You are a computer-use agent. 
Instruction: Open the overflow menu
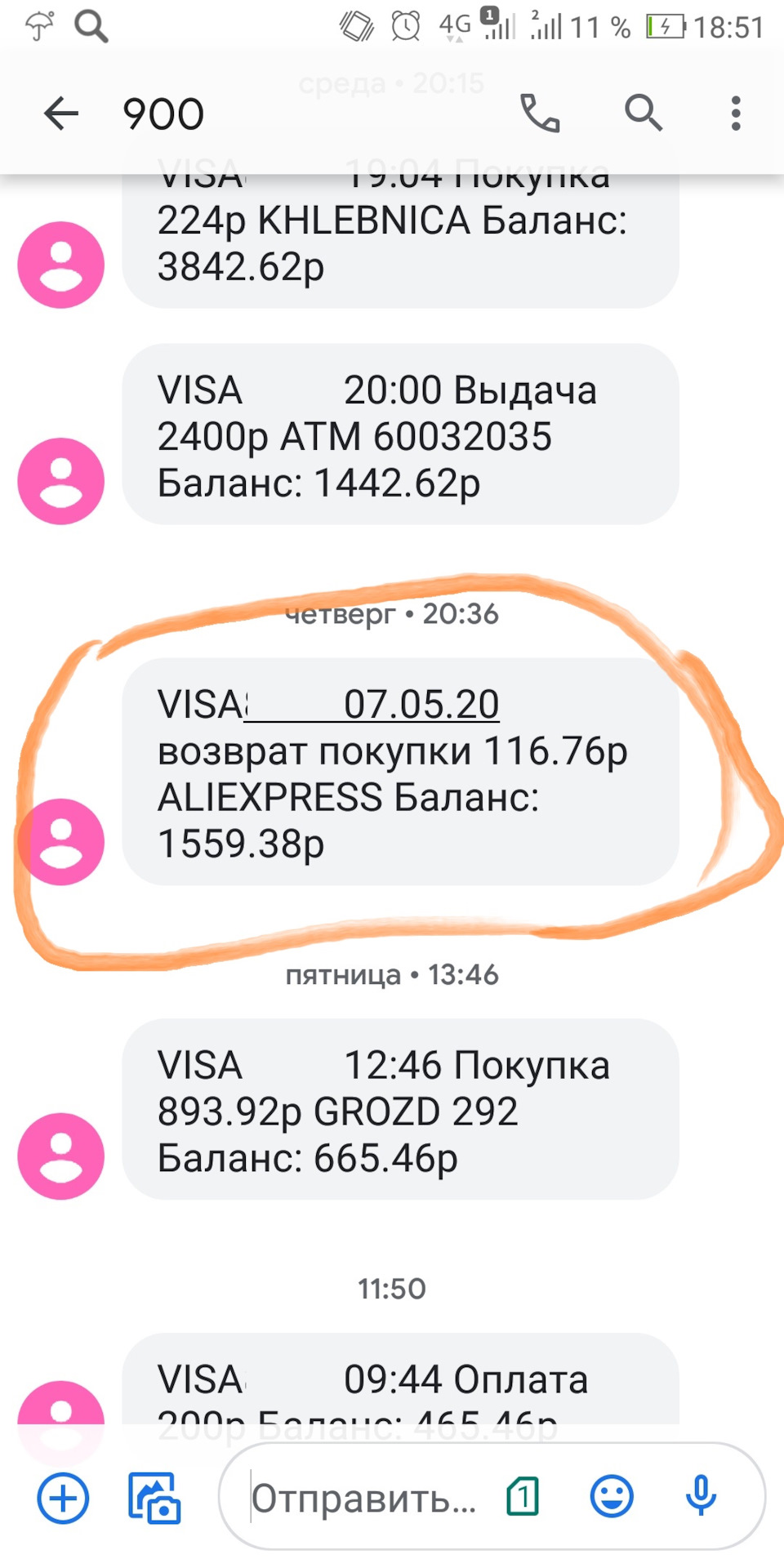[x=736, y=114]
